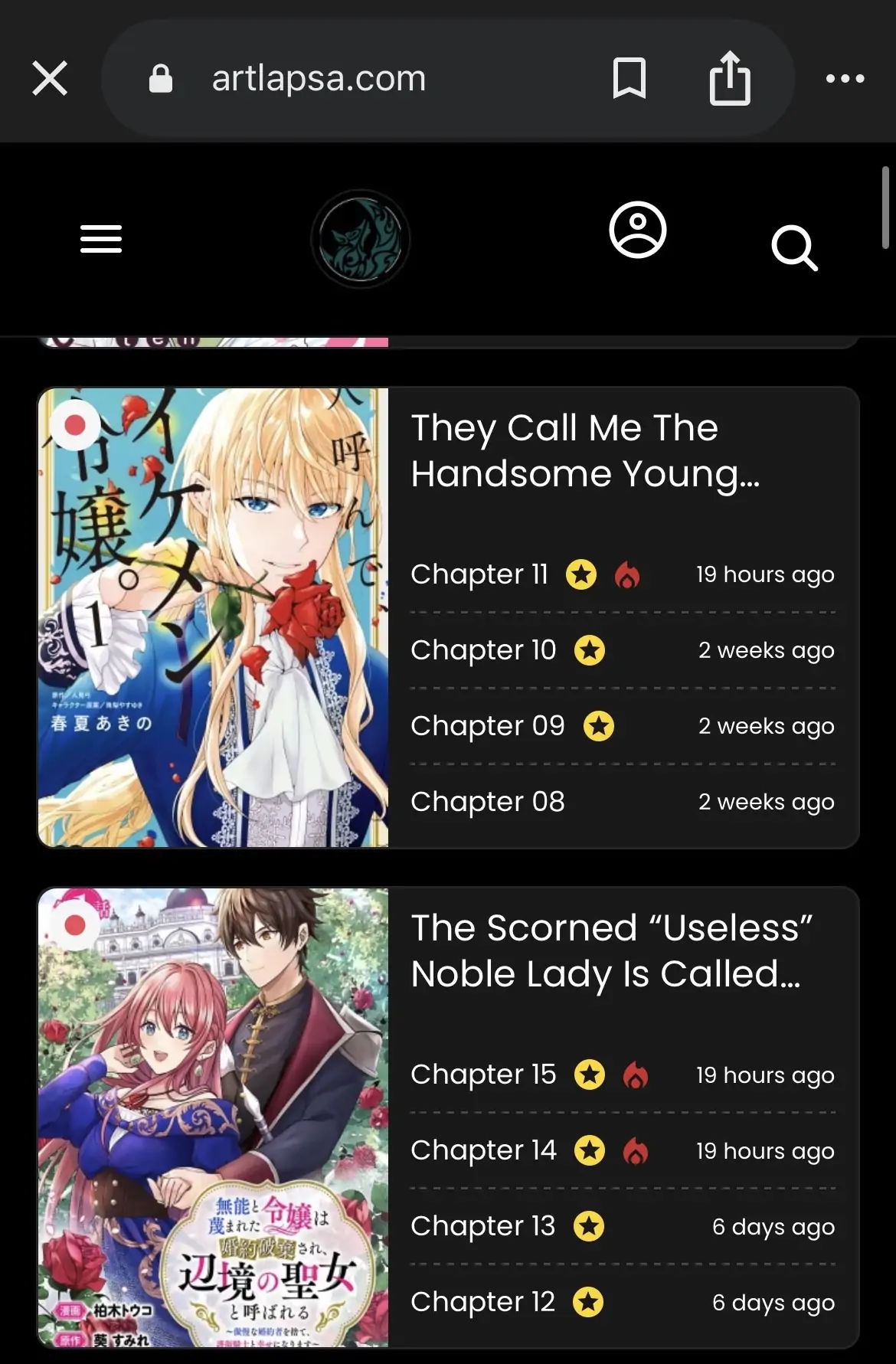View the title The Scorned “Useless” Noble Lady
The image size is (896, 1364).
coord(611,950)
